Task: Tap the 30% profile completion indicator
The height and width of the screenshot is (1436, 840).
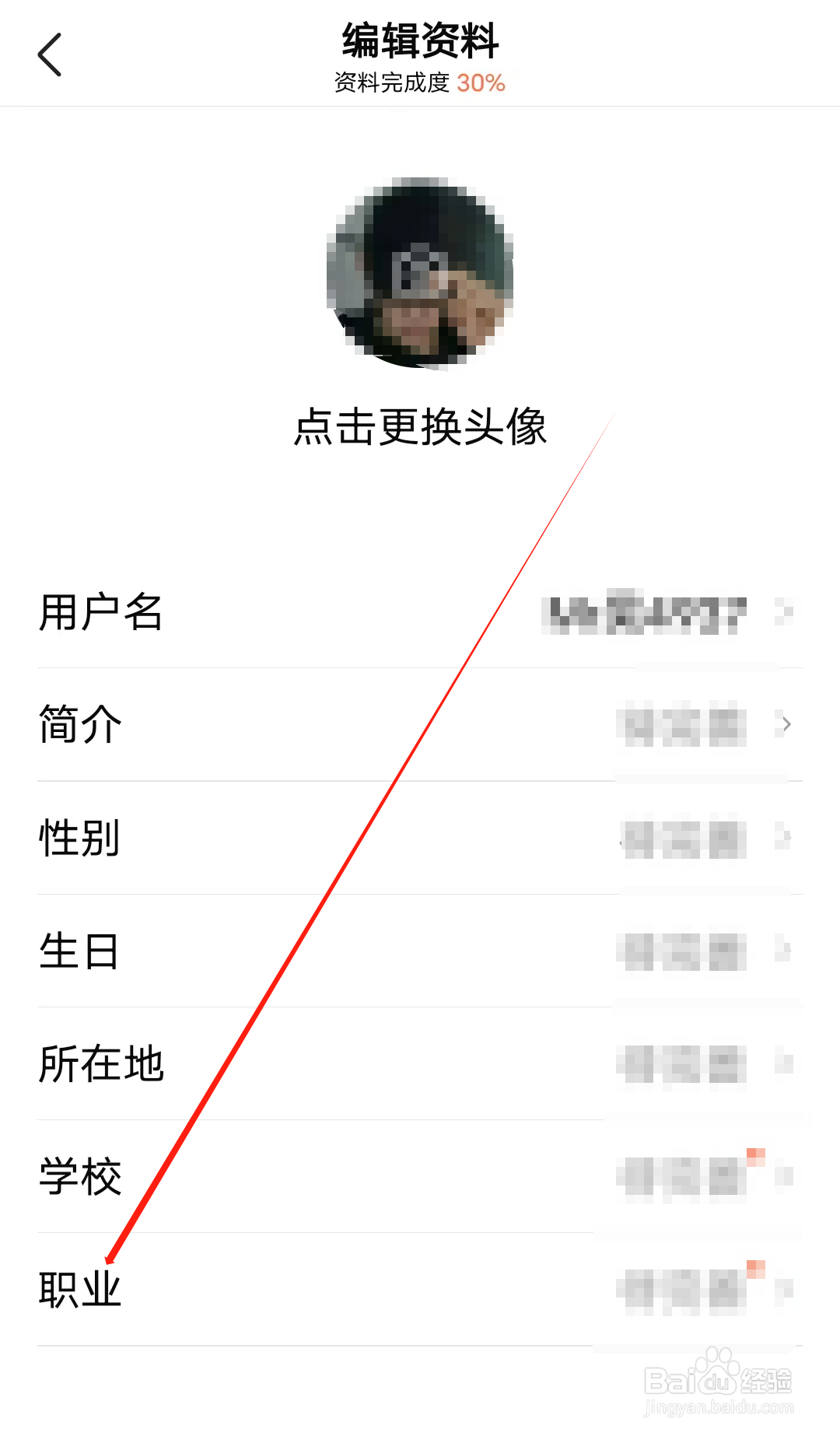Action: point(481,81)
